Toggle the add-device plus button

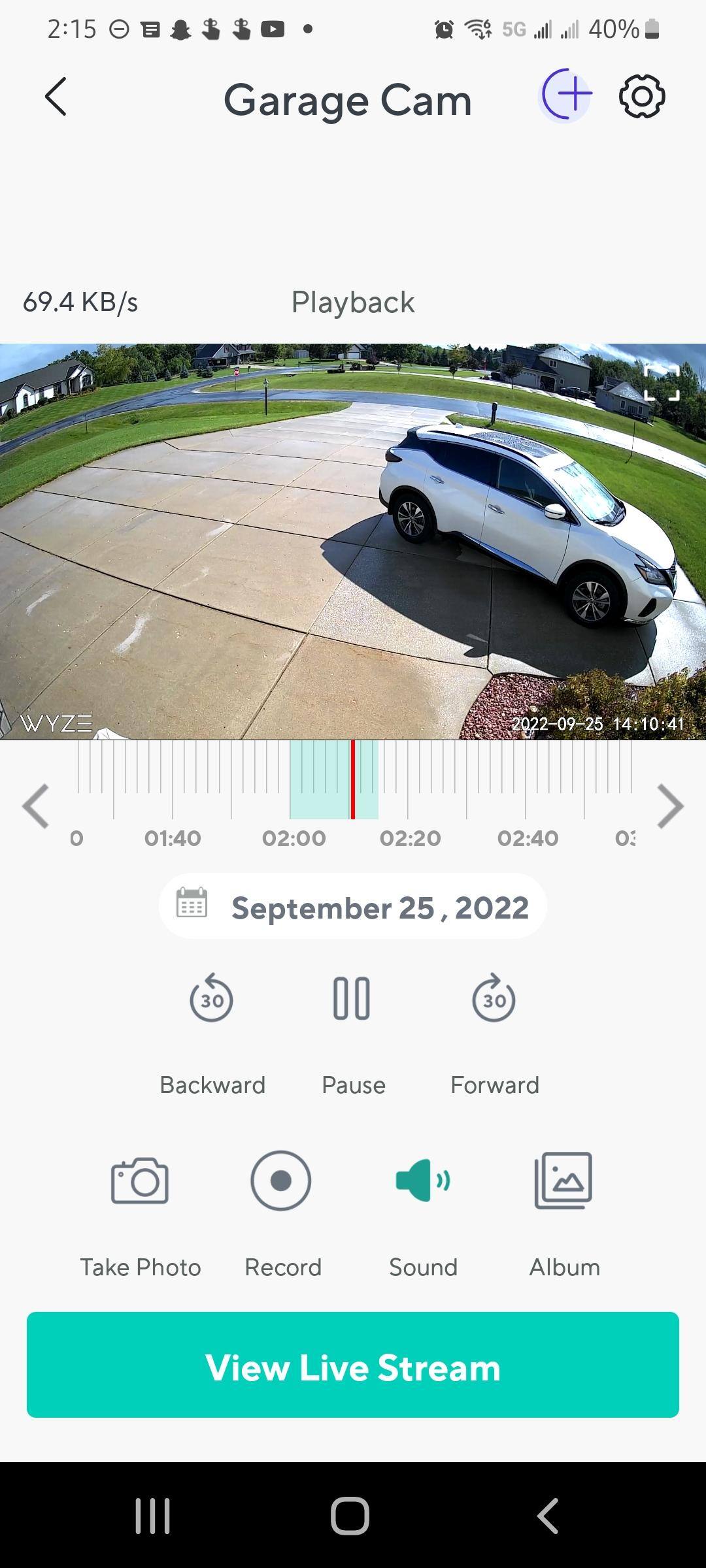pyautogui.click(x=566, y=97)
